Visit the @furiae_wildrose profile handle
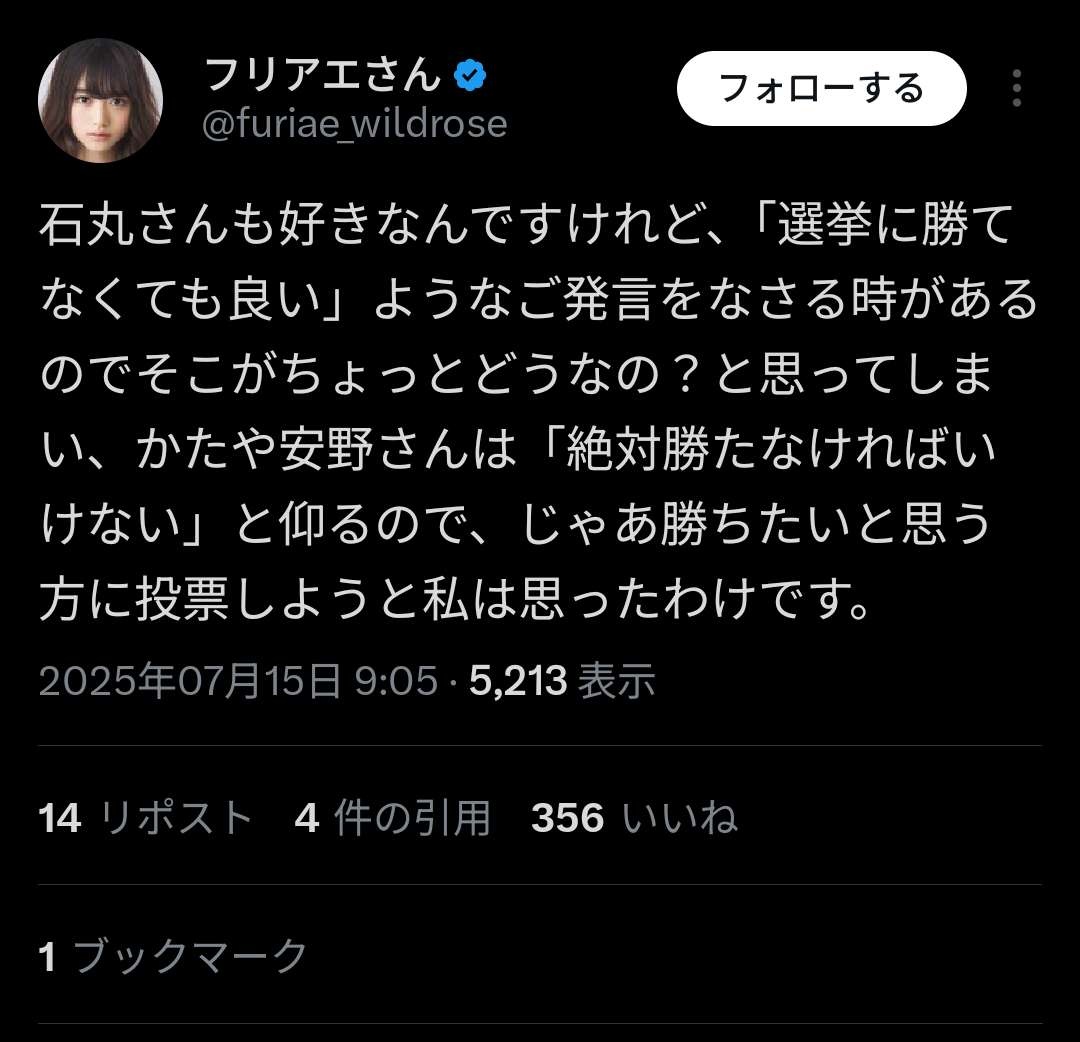Image resolution: width=1080 pixels, height=1042 pixels. pyautogui.click(x=355, y=125)
